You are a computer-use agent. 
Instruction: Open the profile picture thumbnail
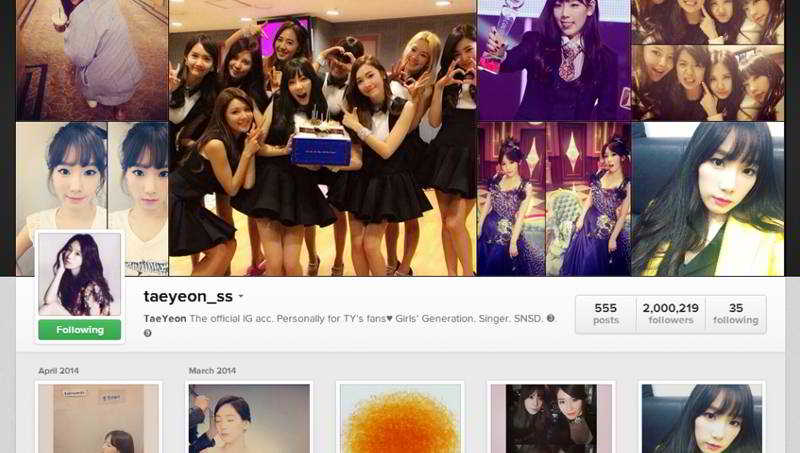point(79,275)
